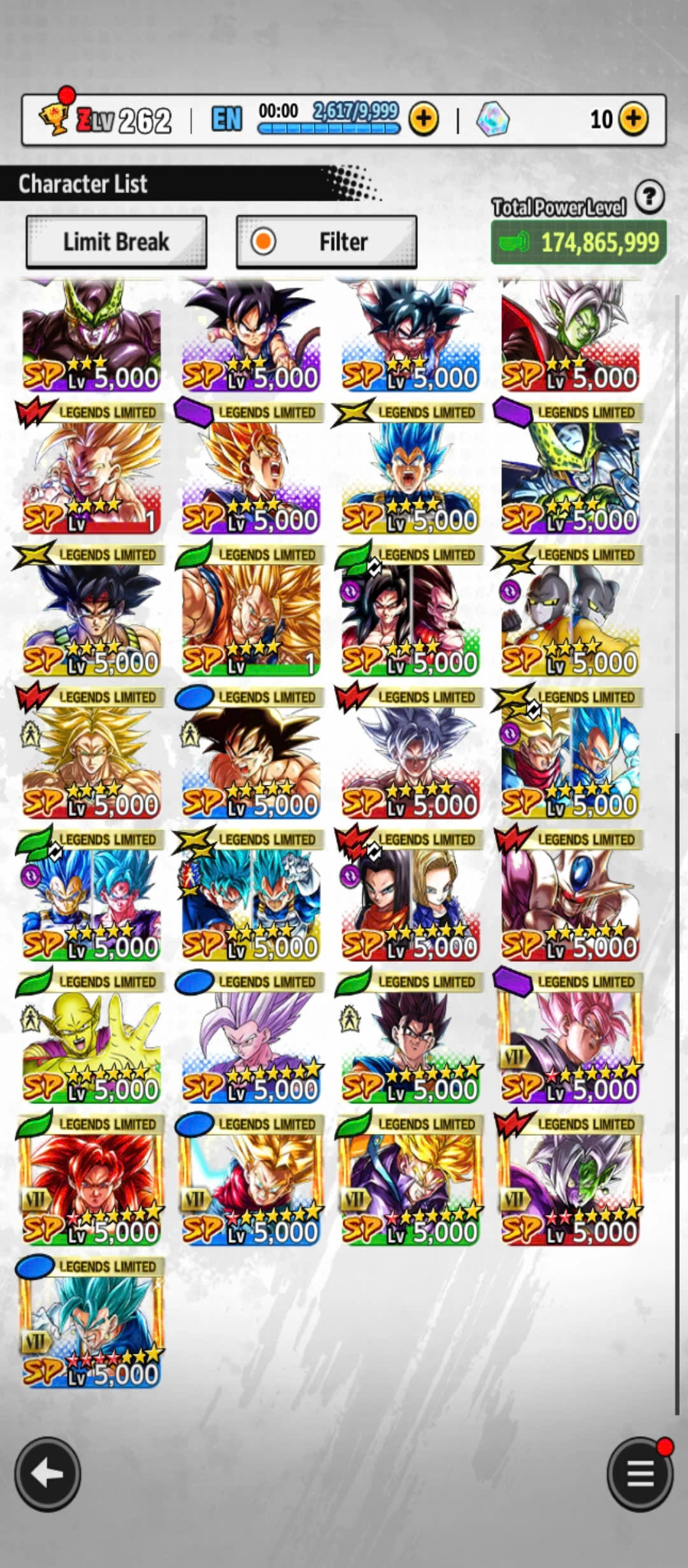The image size is (688, 1568).
Task: Select the Android 17 and 18 tag card
Action: click(410, 897)
